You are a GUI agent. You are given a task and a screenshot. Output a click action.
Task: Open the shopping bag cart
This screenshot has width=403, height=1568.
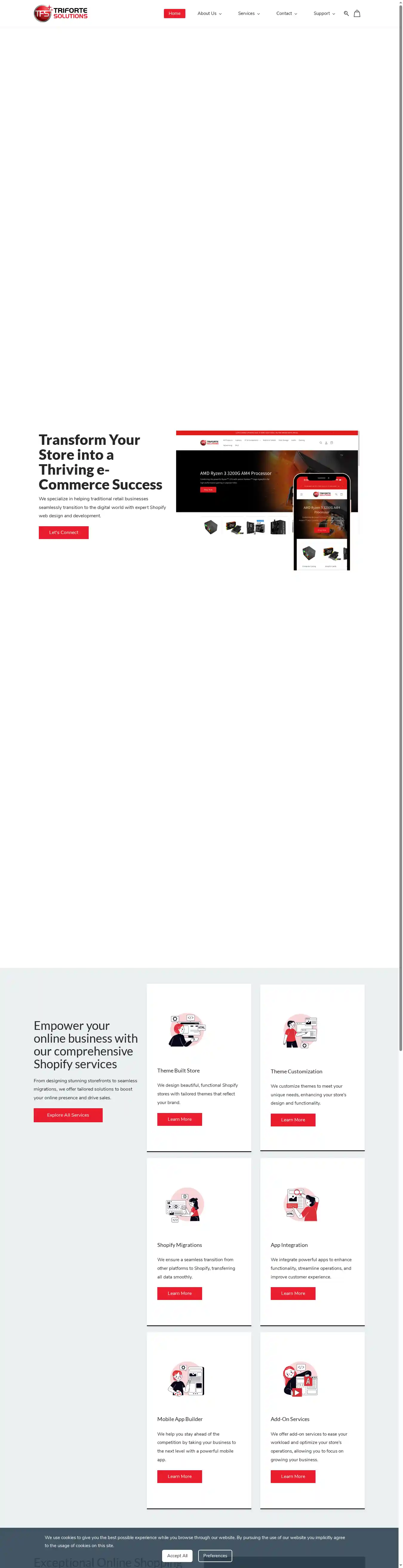pos(357,13)
